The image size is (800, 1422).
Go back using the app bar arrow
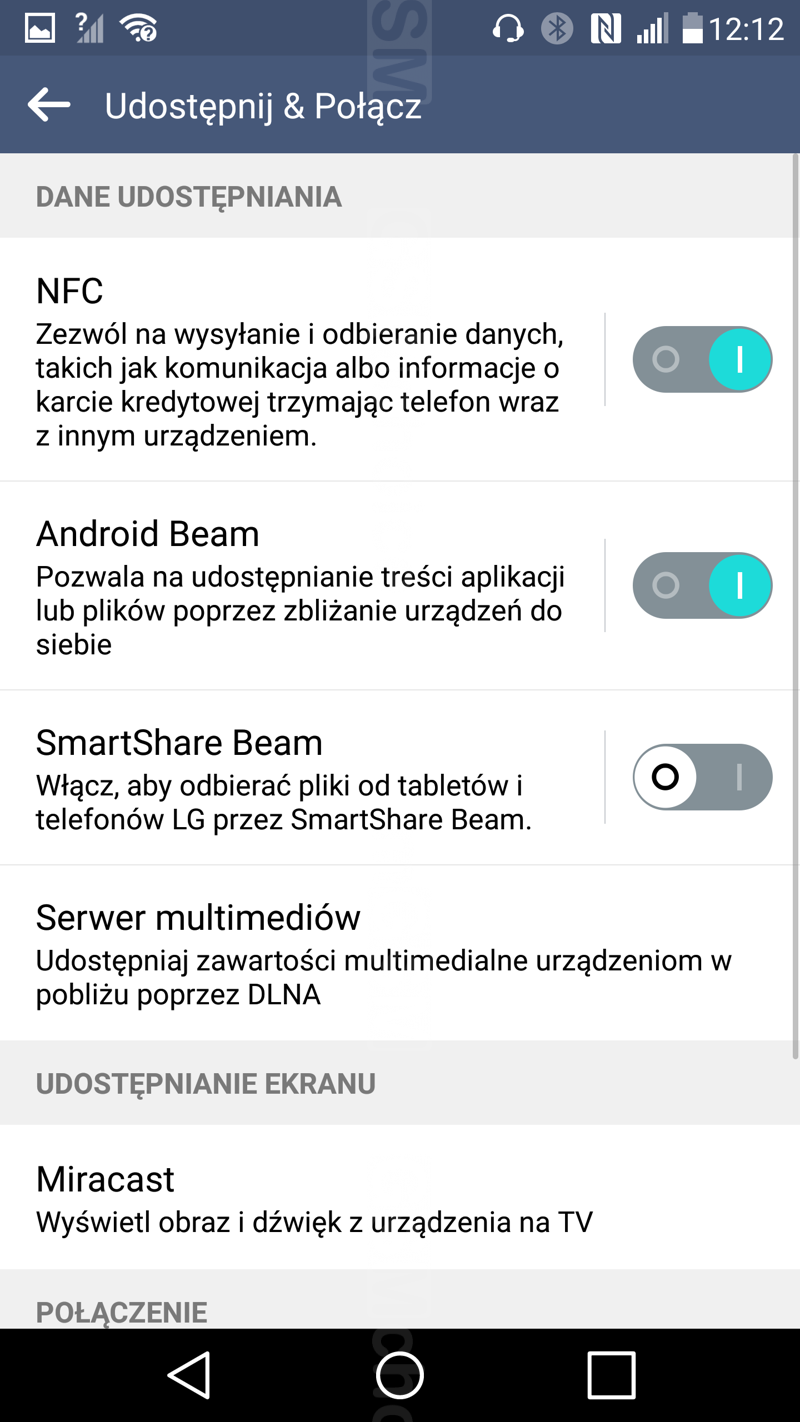pos(49,105)
